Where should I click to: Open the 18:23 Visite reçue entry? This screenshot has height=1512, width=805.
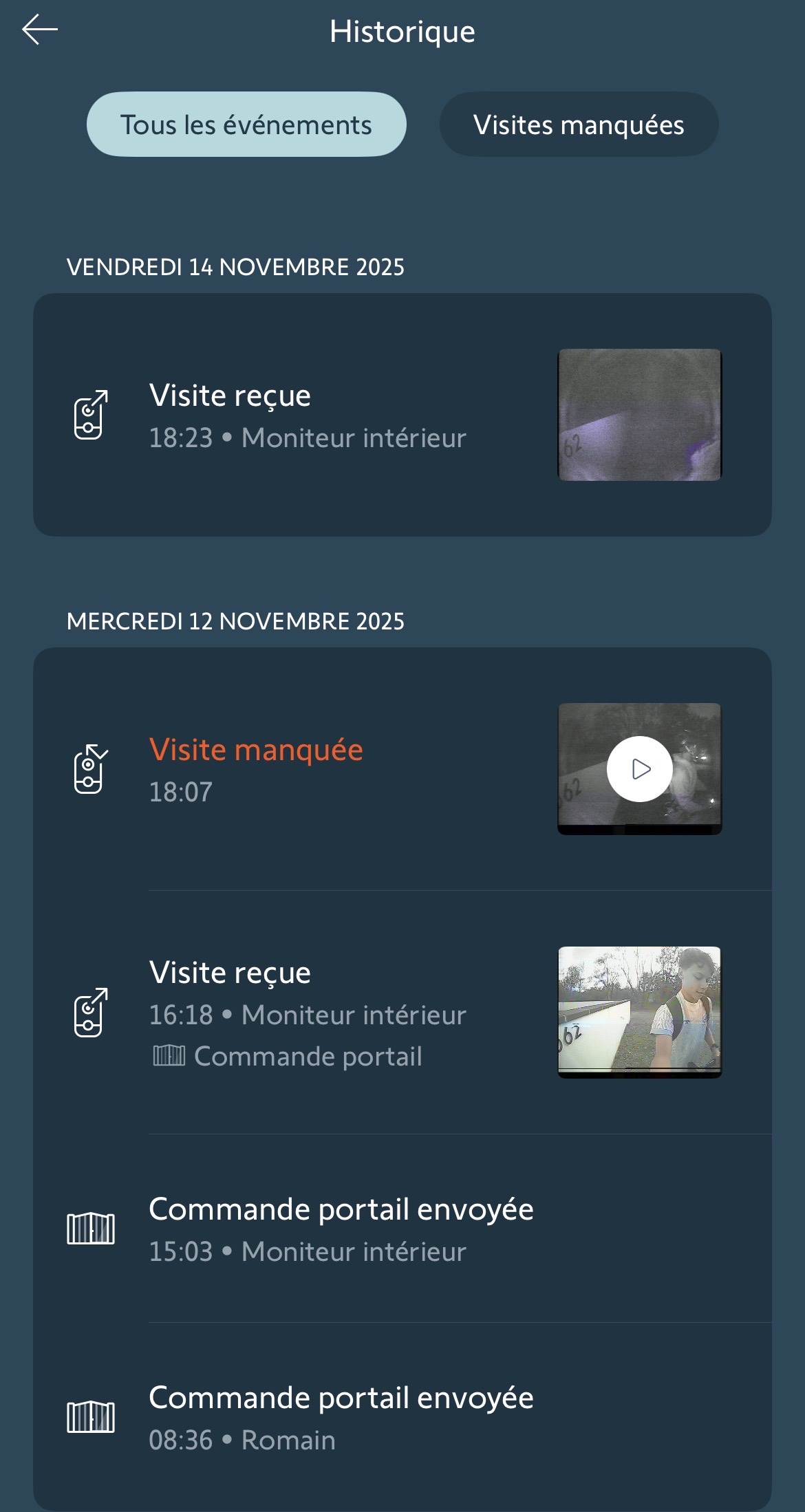(x=307, y=415)
